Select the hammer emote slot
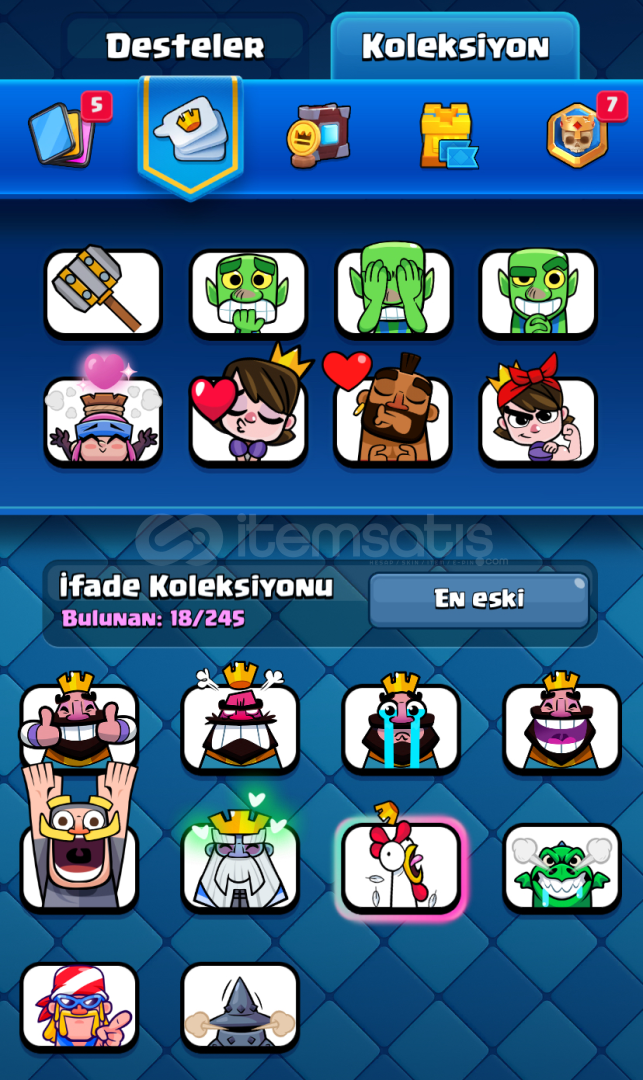Image resolution: width=643 pixels, height=1080 pixels. [103, 293]
